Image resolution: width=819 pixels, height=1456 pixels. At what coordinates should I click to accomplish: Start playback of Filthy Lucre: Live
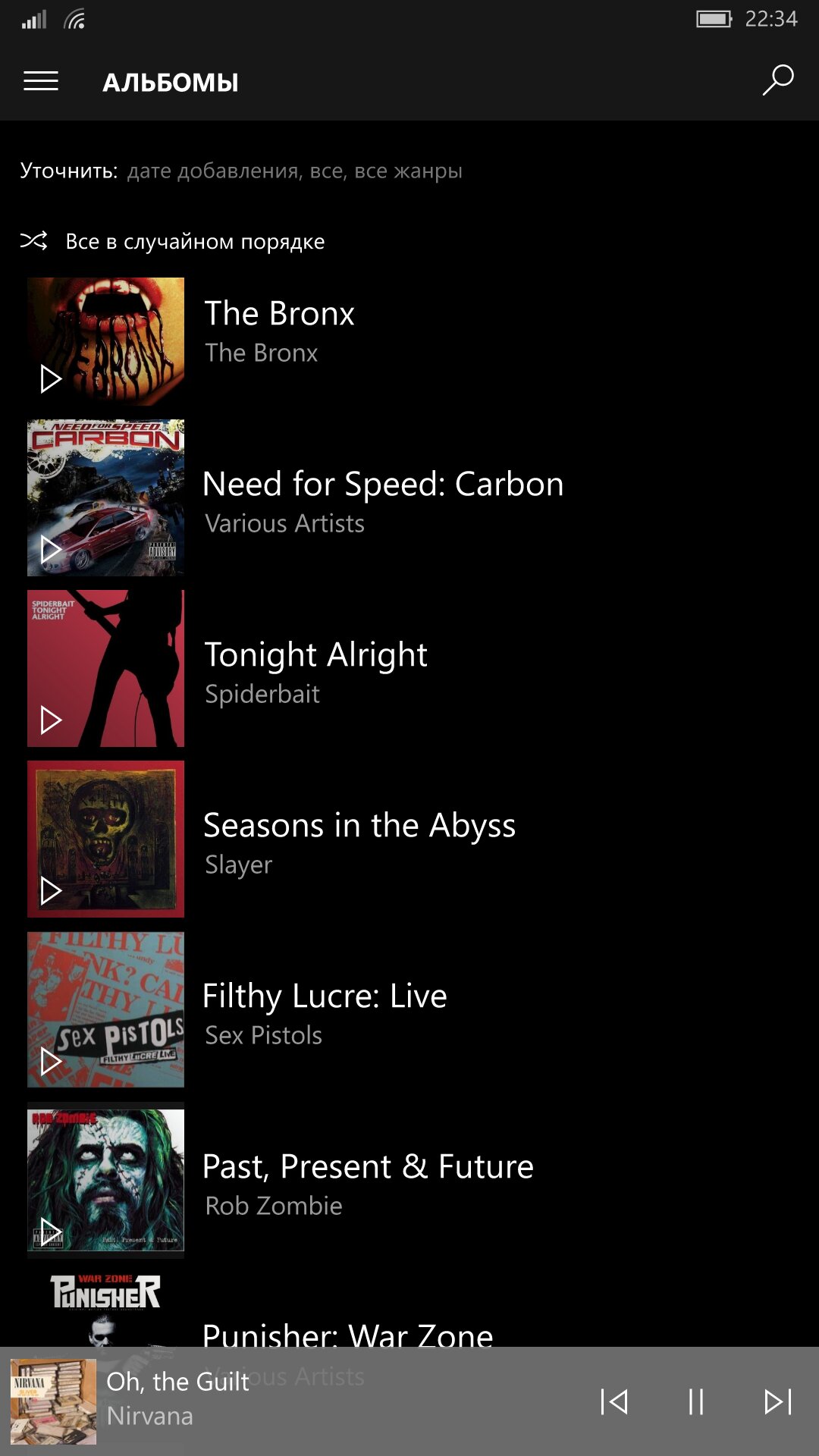[51, 1061]
